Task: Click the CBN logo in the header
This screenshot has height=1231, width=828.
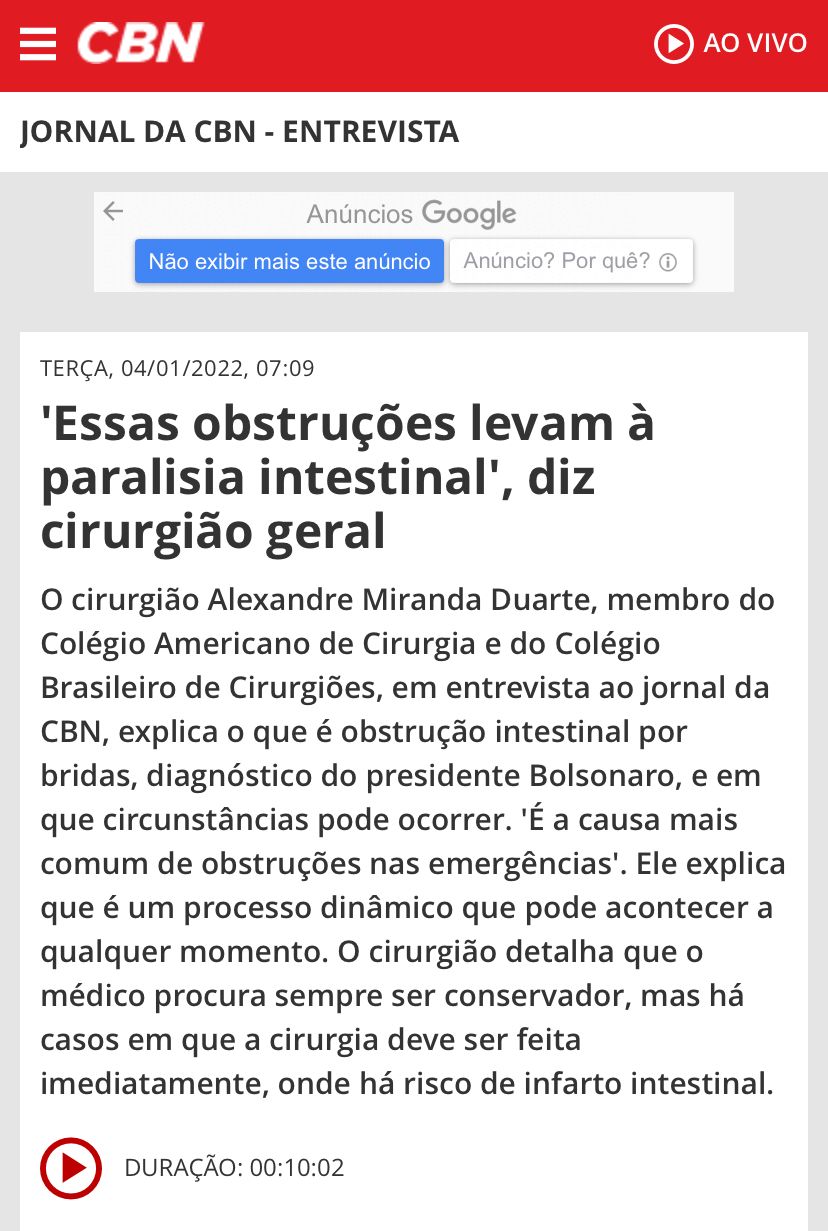Action: (138, 44)
